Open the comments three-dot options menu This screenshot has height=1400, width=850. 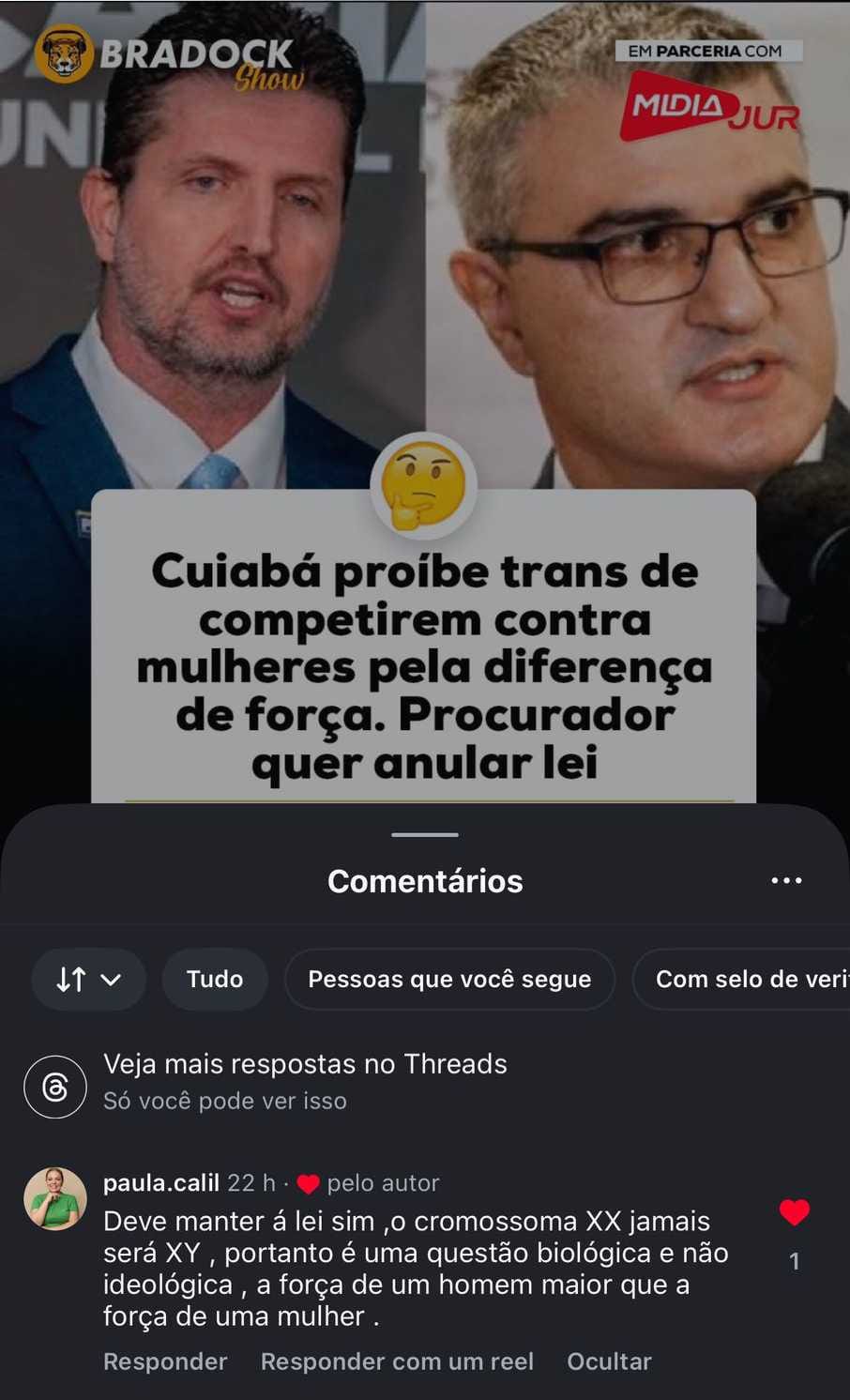(786, 881)
